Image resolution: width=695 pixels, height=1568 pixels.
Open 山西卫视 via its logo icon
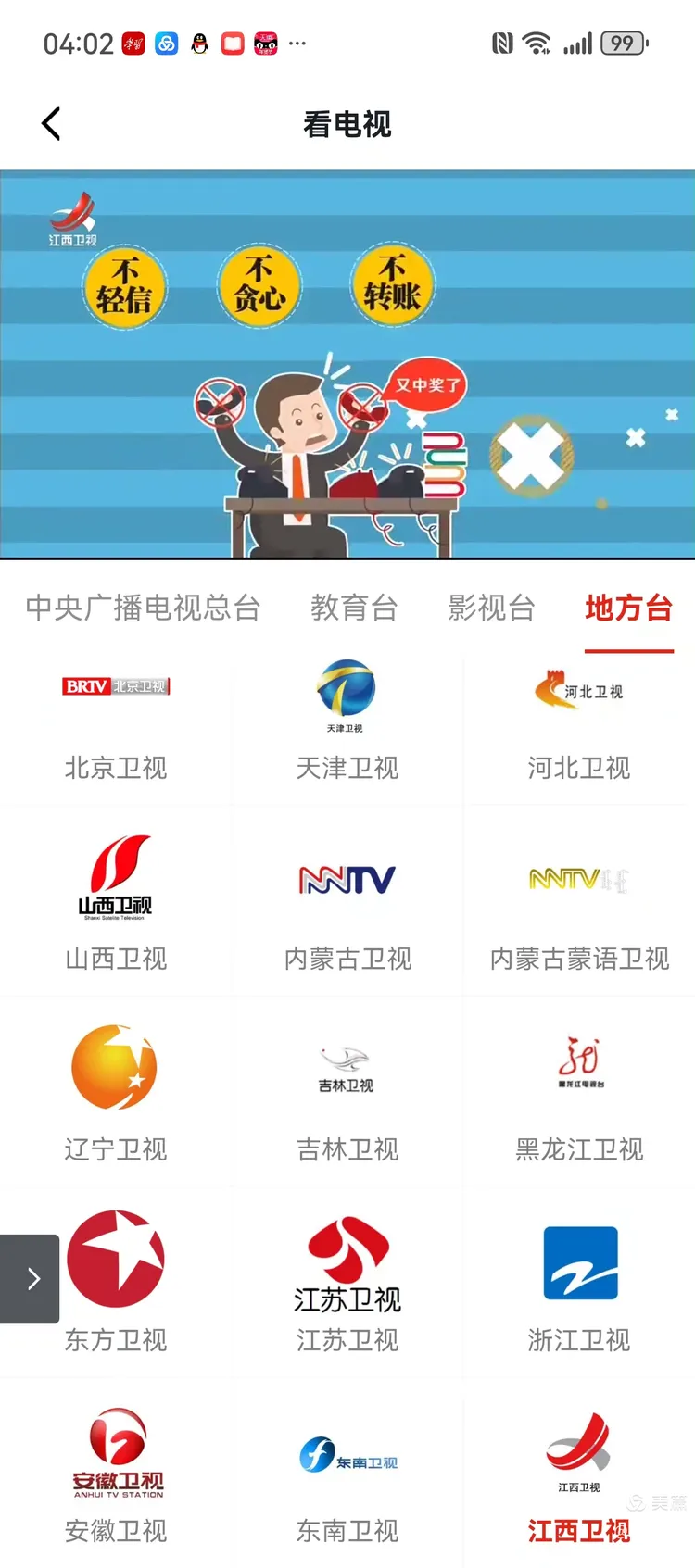pos(115,875)
